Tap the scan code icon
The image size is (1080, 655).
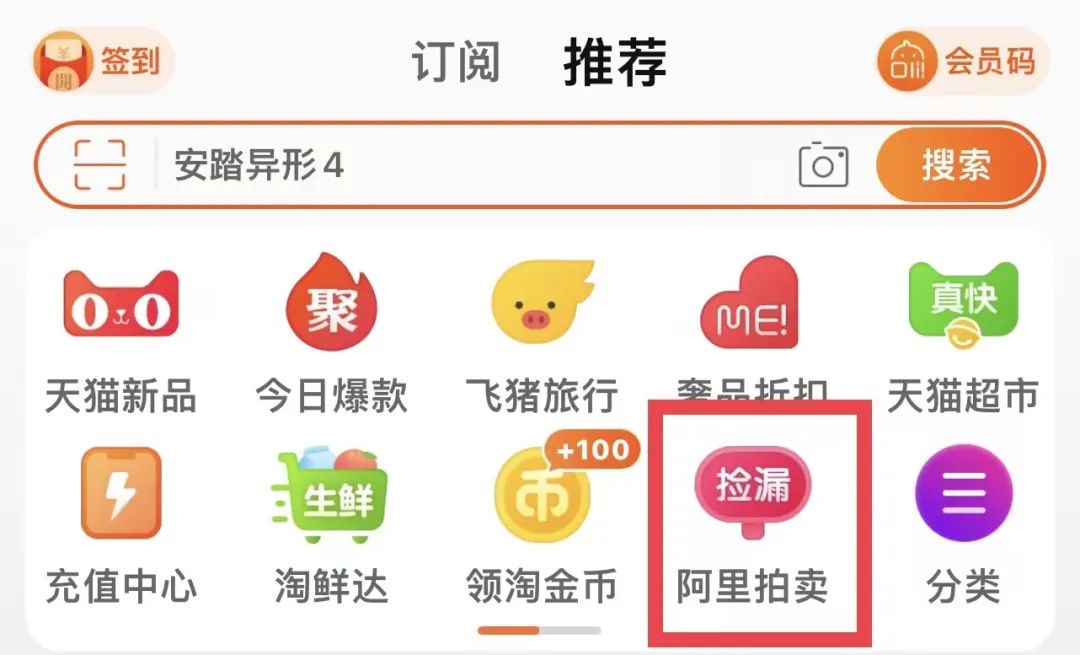pos(100,165)
